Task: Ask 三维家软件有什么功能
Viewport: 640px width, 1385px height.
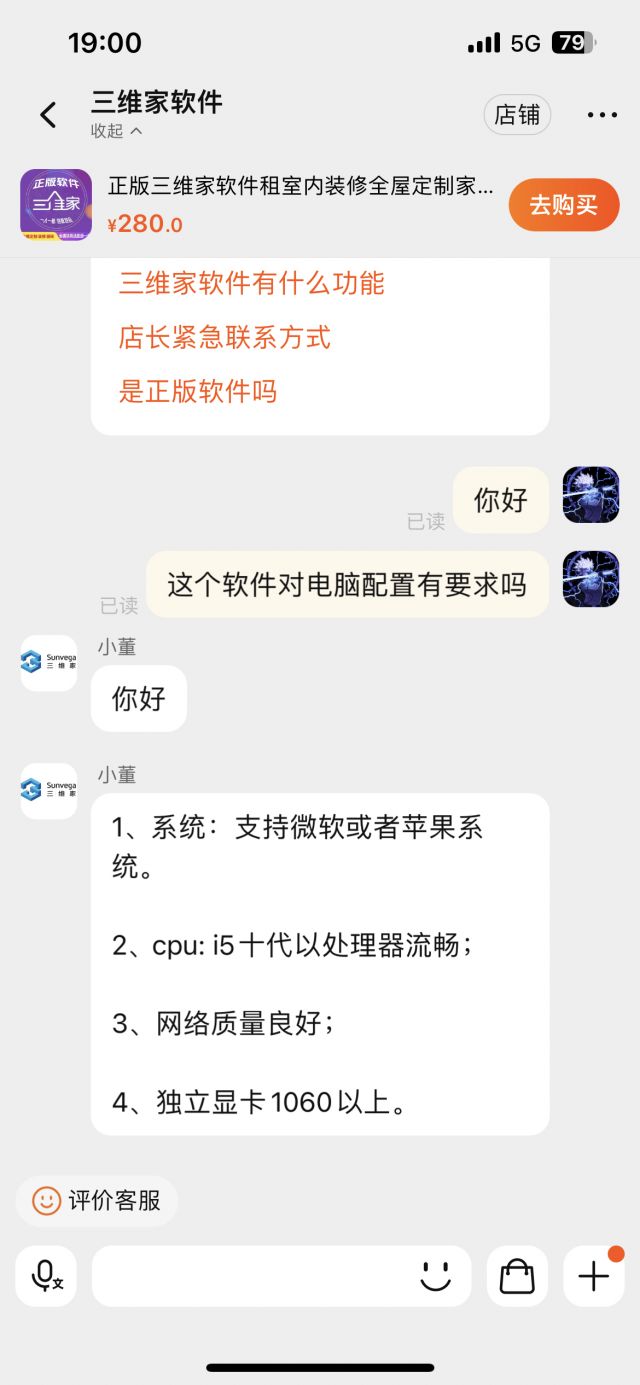Action: click(251, 284)
